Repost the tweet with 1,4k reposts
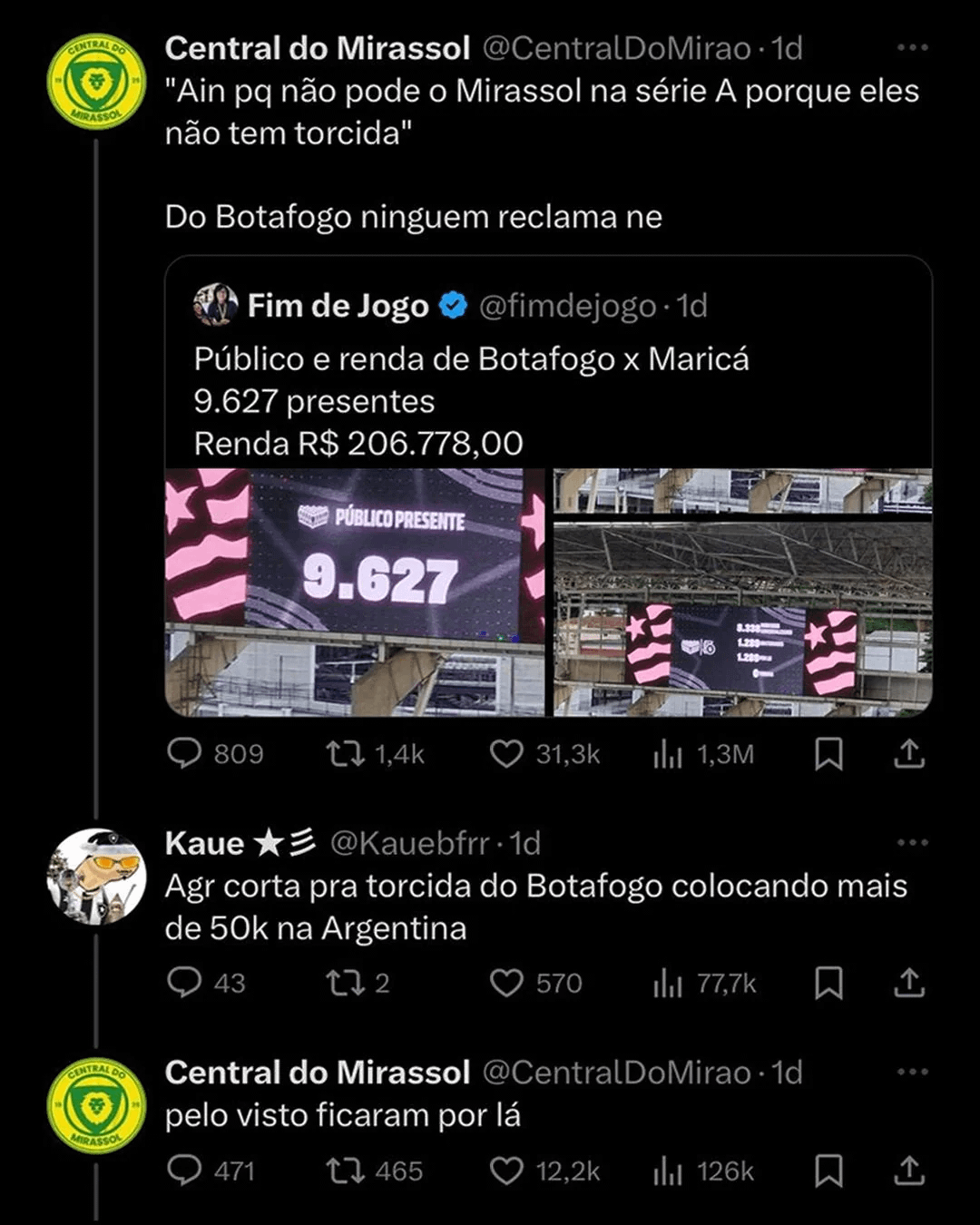The image size is (980, 1225). (x=346, y=753)
